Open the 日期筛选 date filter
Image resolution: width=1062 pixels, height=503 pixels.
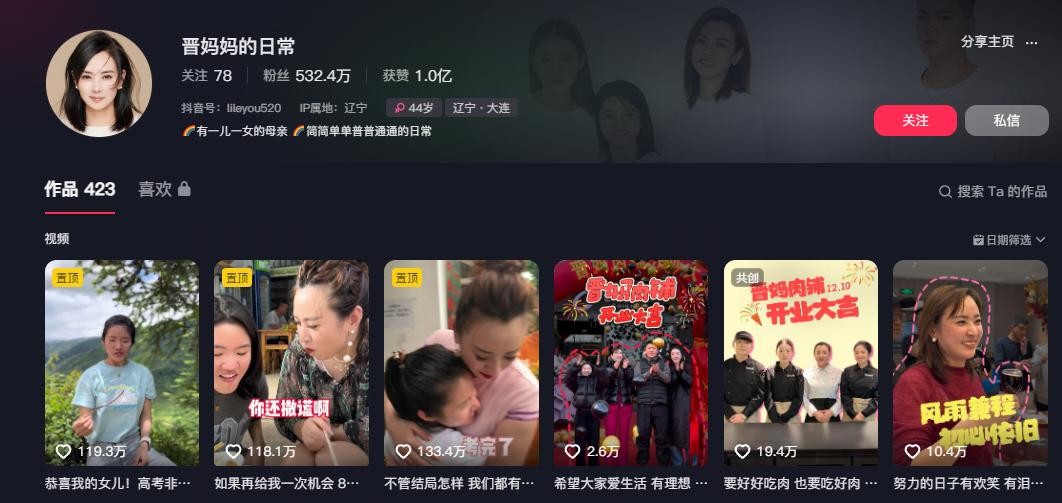(1009, 240)
